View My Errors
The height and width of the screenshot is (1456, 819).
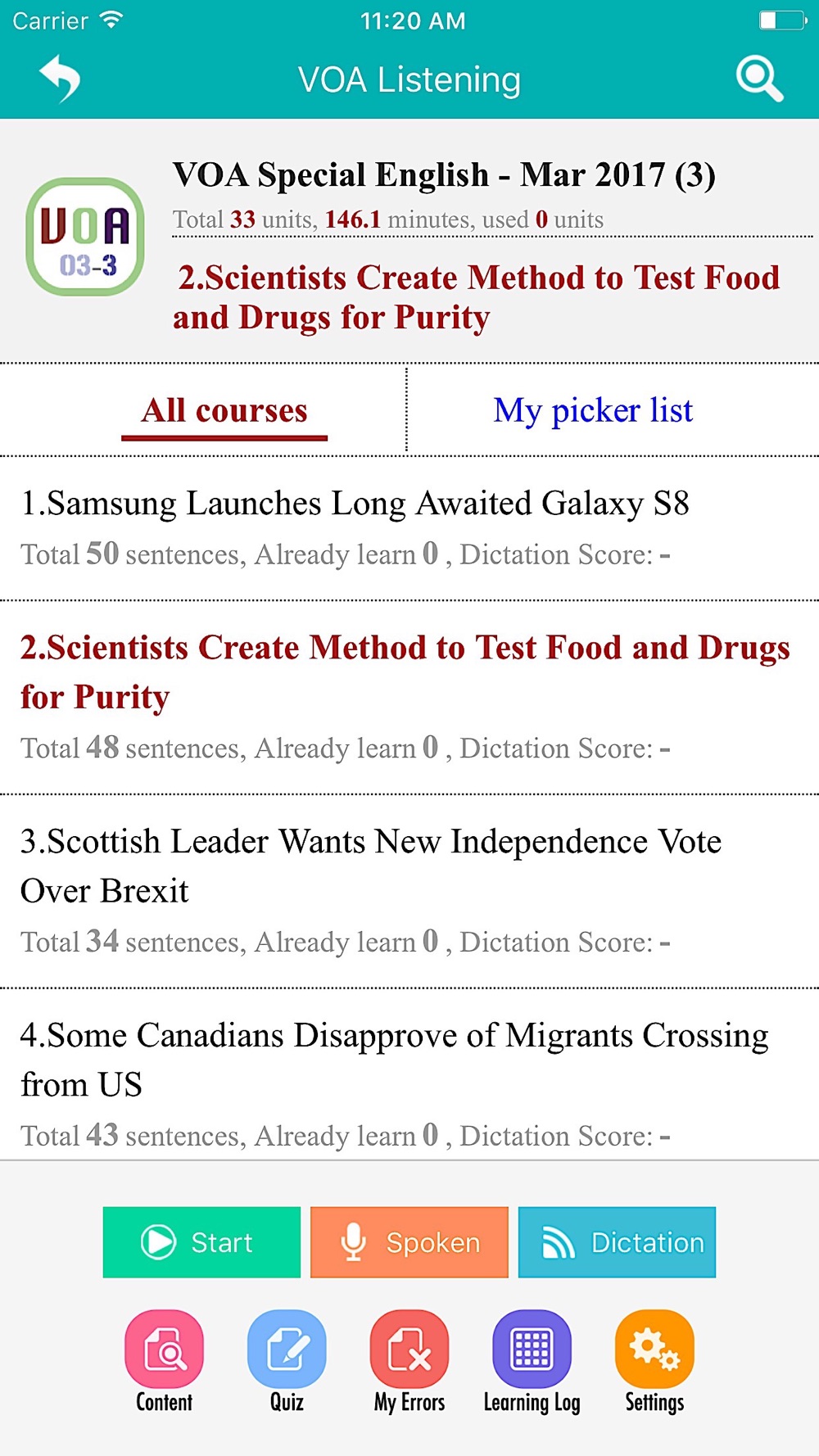point(409,1362)
